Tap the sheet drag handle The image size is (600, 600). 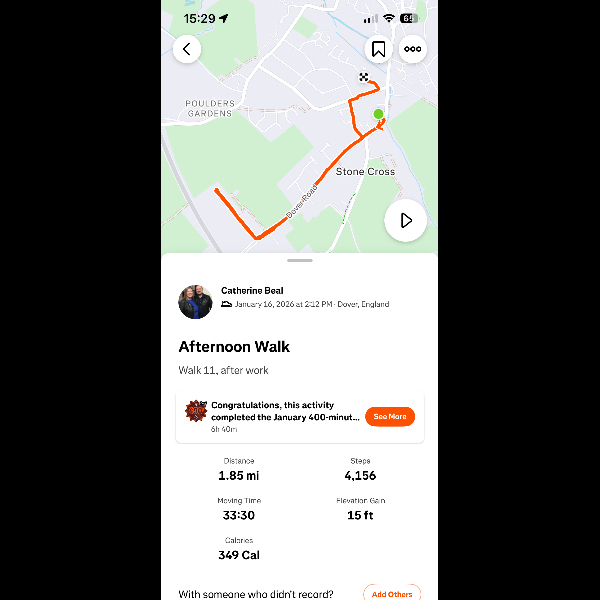(299, 260)
